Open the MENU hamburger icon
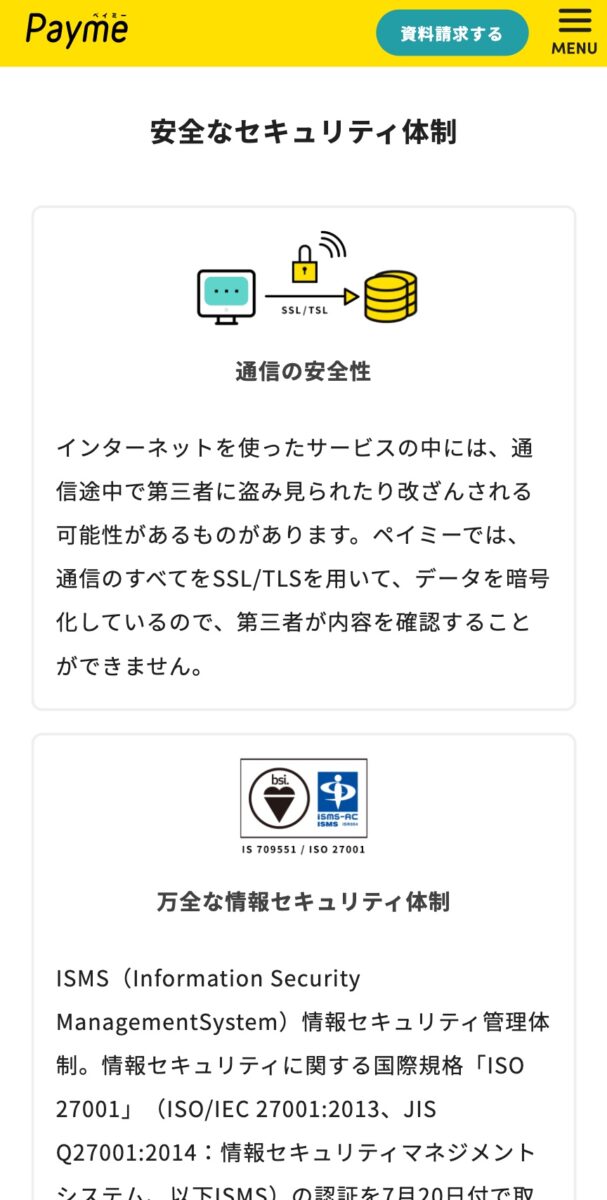This screenshot has width=607, height=1200. click(x=574, y=31)
